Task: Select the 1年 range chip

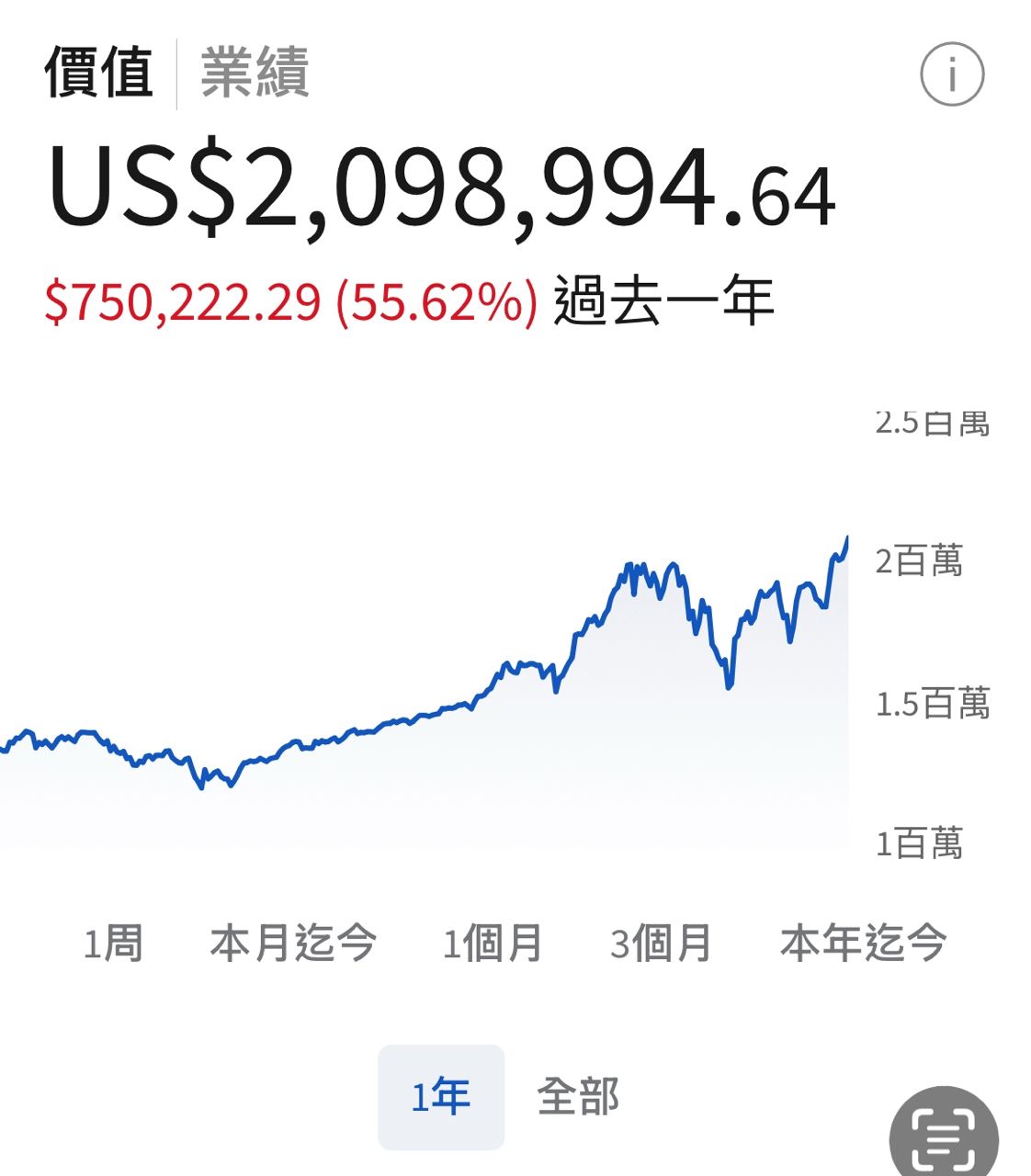Action: pyautogui.click(x=441, y=1097)
